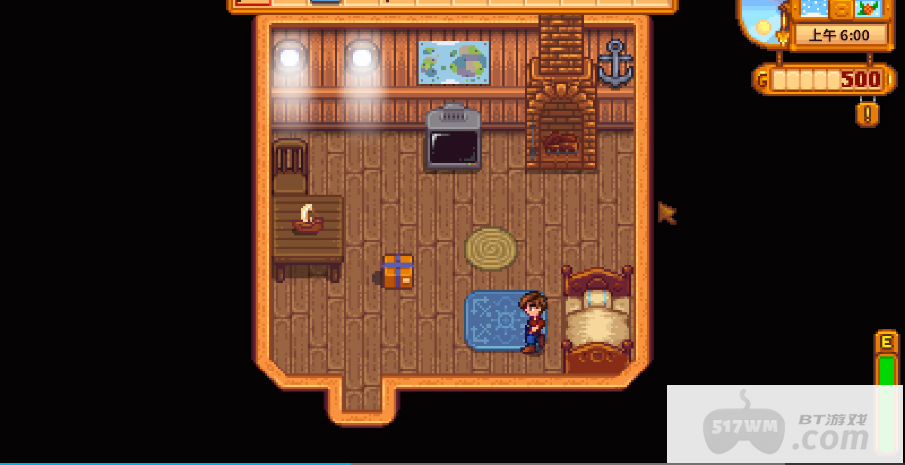Open the orange gift box on the floor
Viewport: 905px width, 465px height.
coord(398,271)
